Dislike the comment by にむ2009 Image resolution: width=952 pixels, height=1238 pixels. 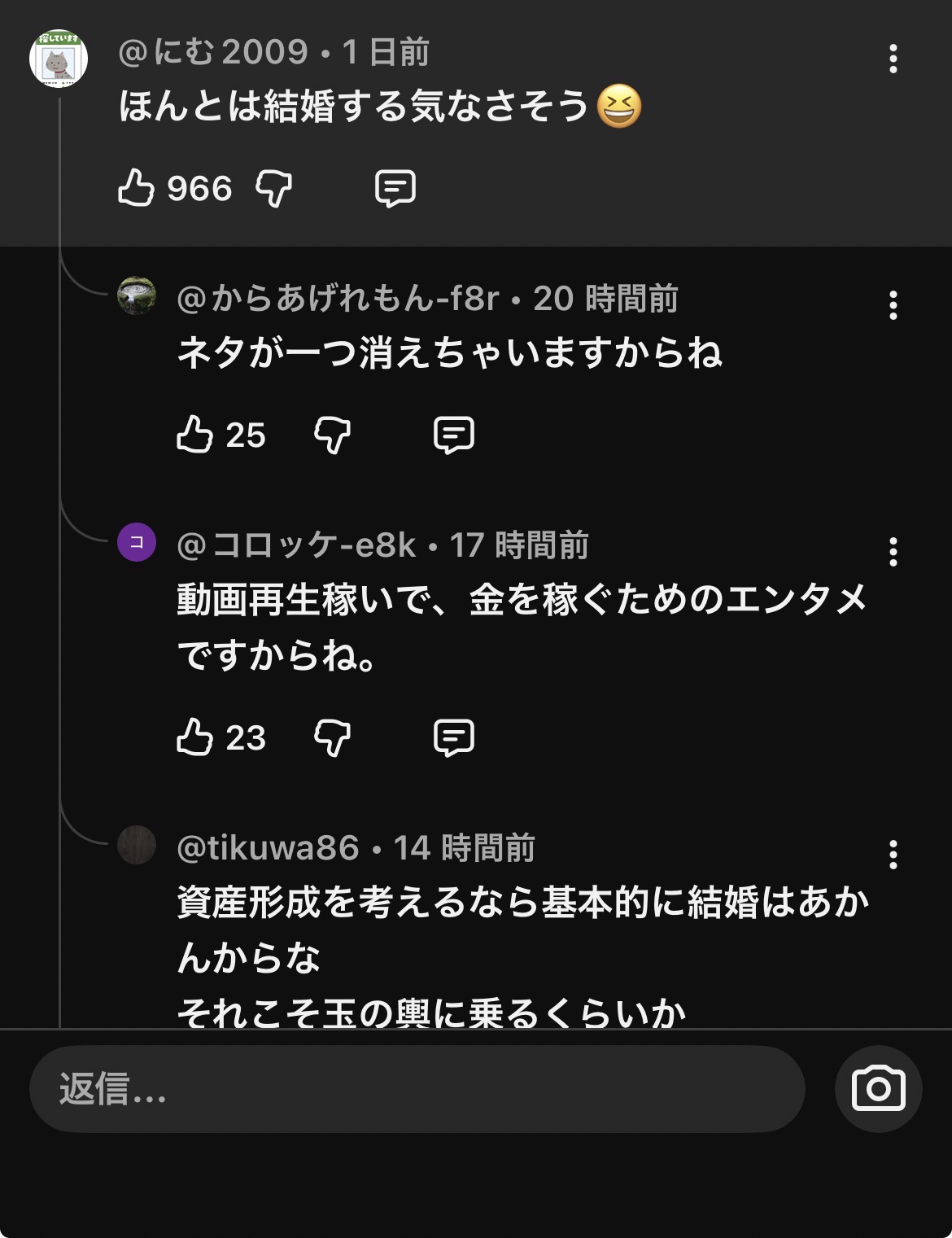274,189
